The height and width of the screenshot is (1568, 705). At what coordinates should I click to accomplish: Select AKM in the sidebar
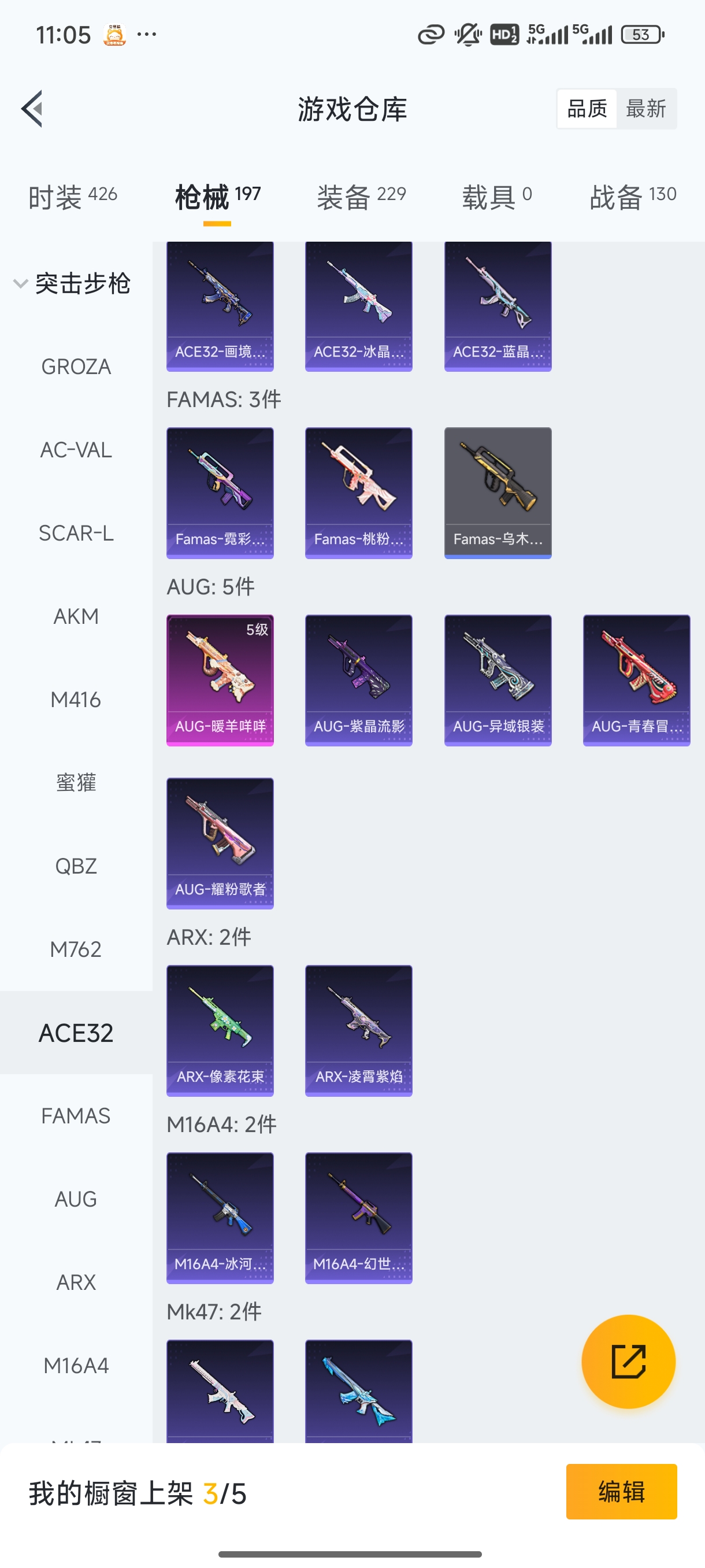(76, 616)
